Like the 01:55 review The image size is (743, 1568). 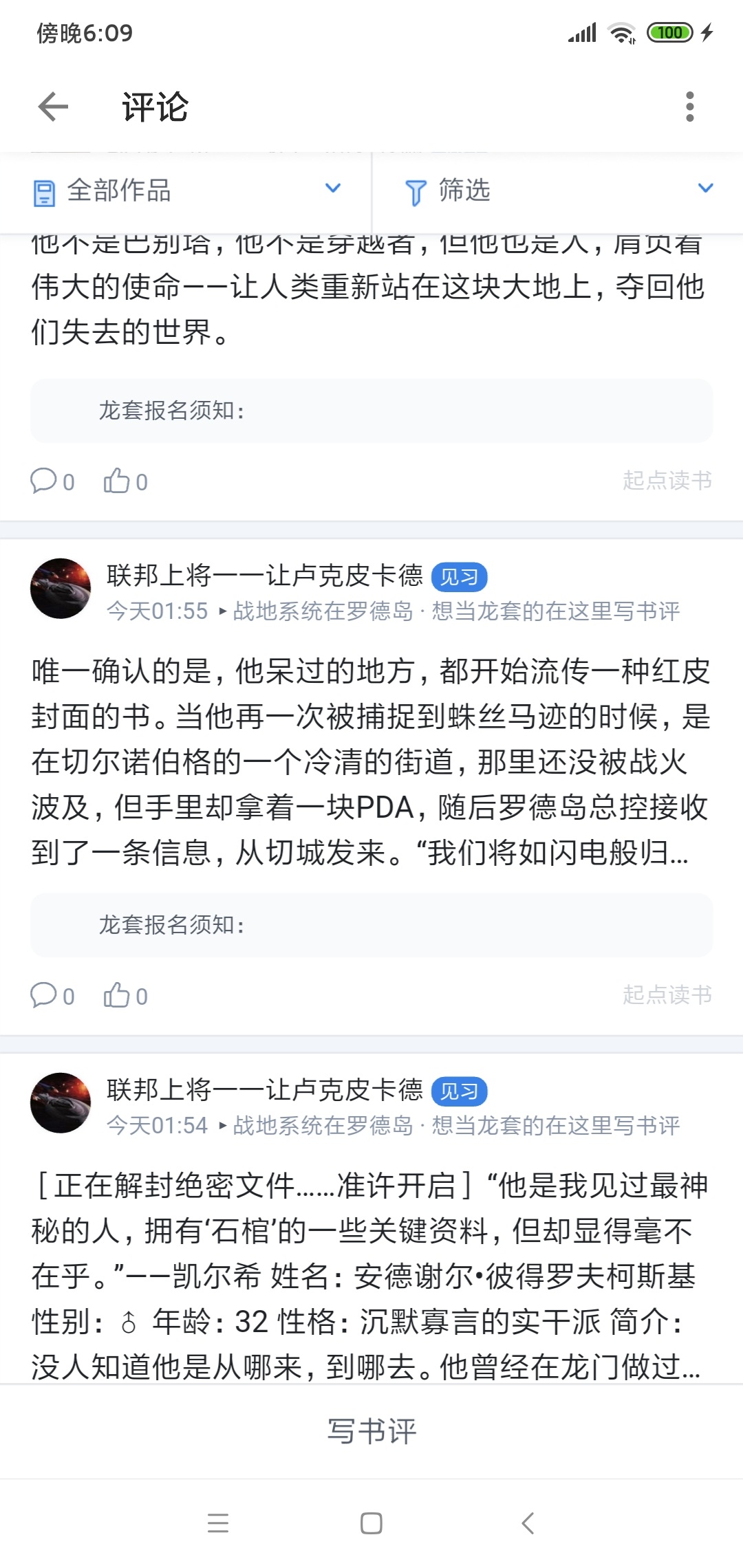[x=125, y=995]
